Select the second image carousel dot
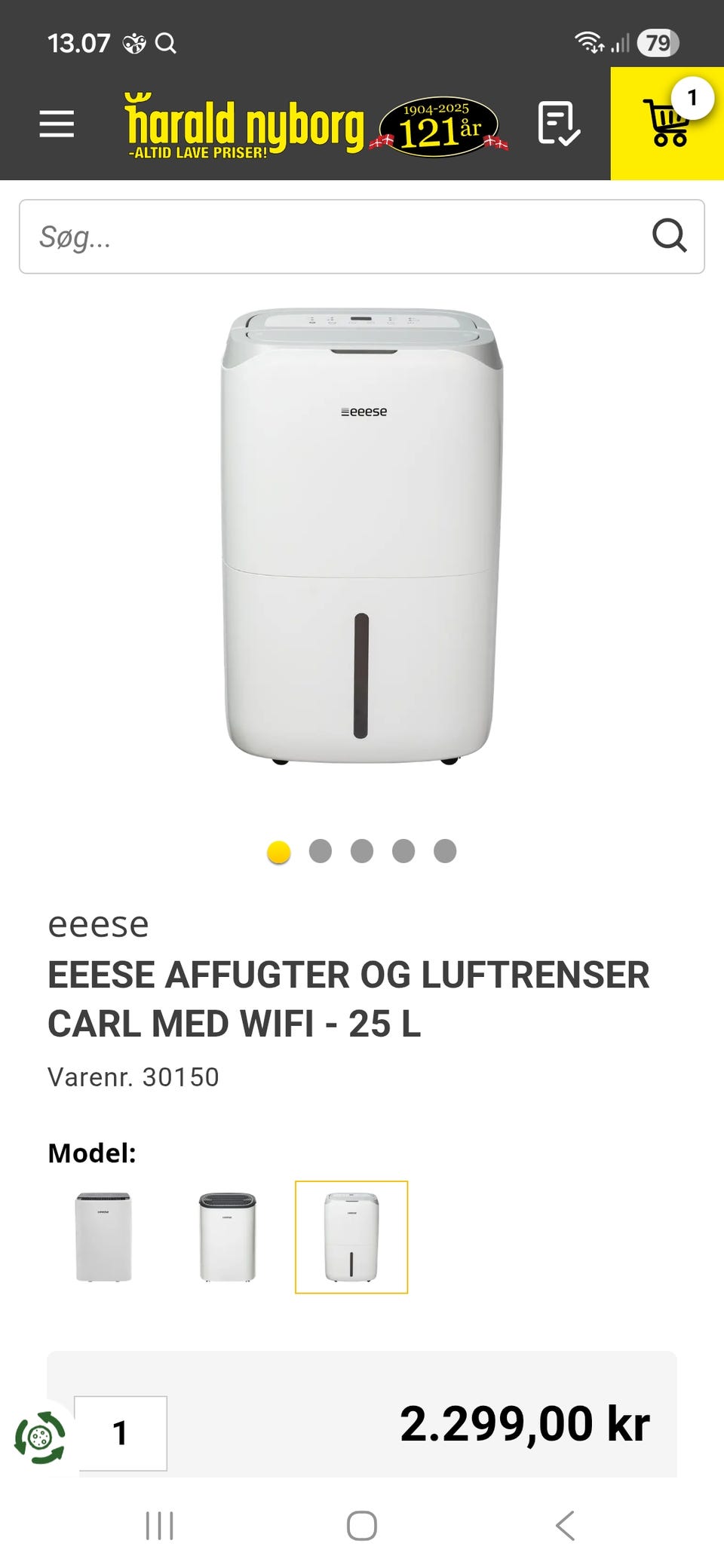 coord(320,851)
